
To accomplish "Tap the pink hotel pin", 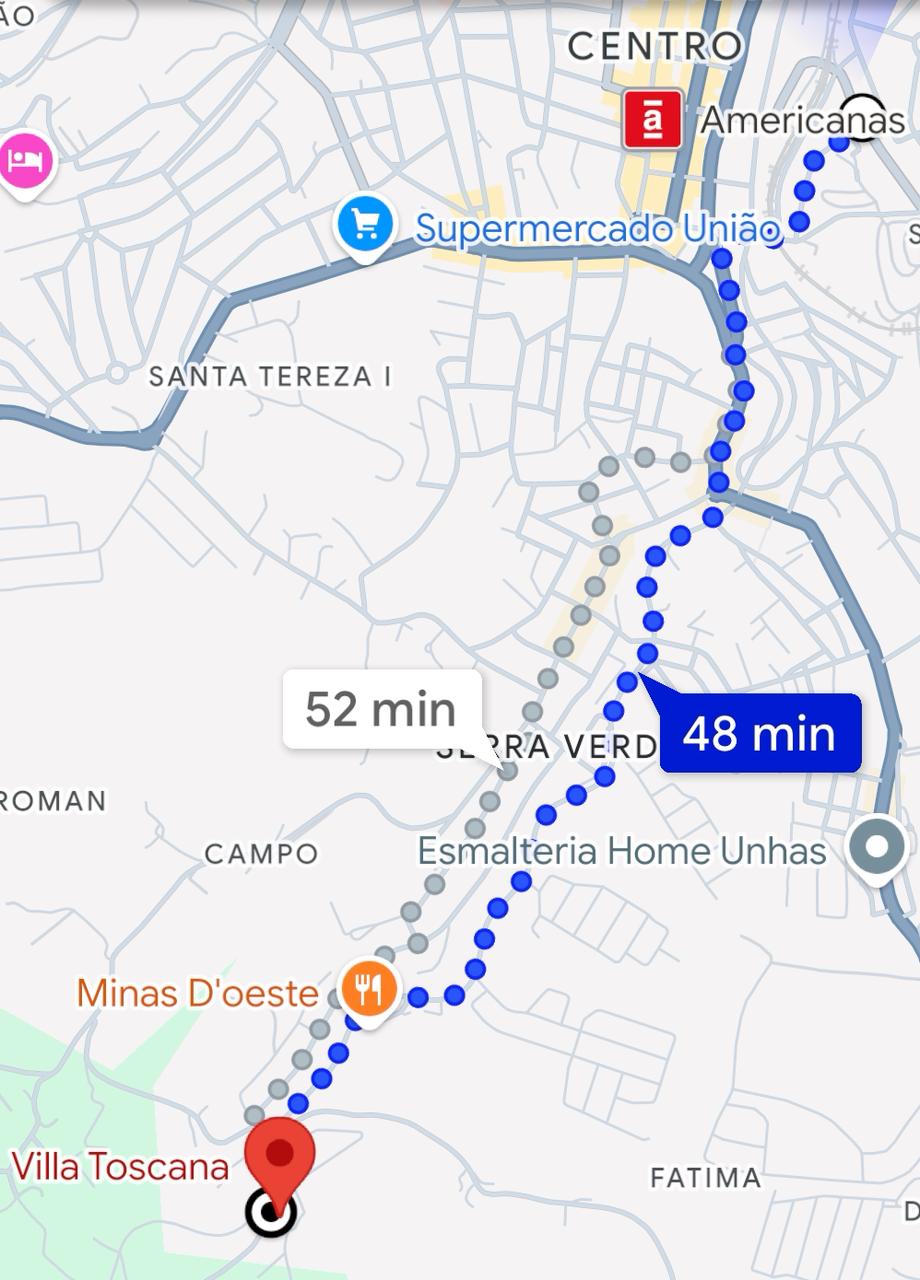I will coord(25,160).
